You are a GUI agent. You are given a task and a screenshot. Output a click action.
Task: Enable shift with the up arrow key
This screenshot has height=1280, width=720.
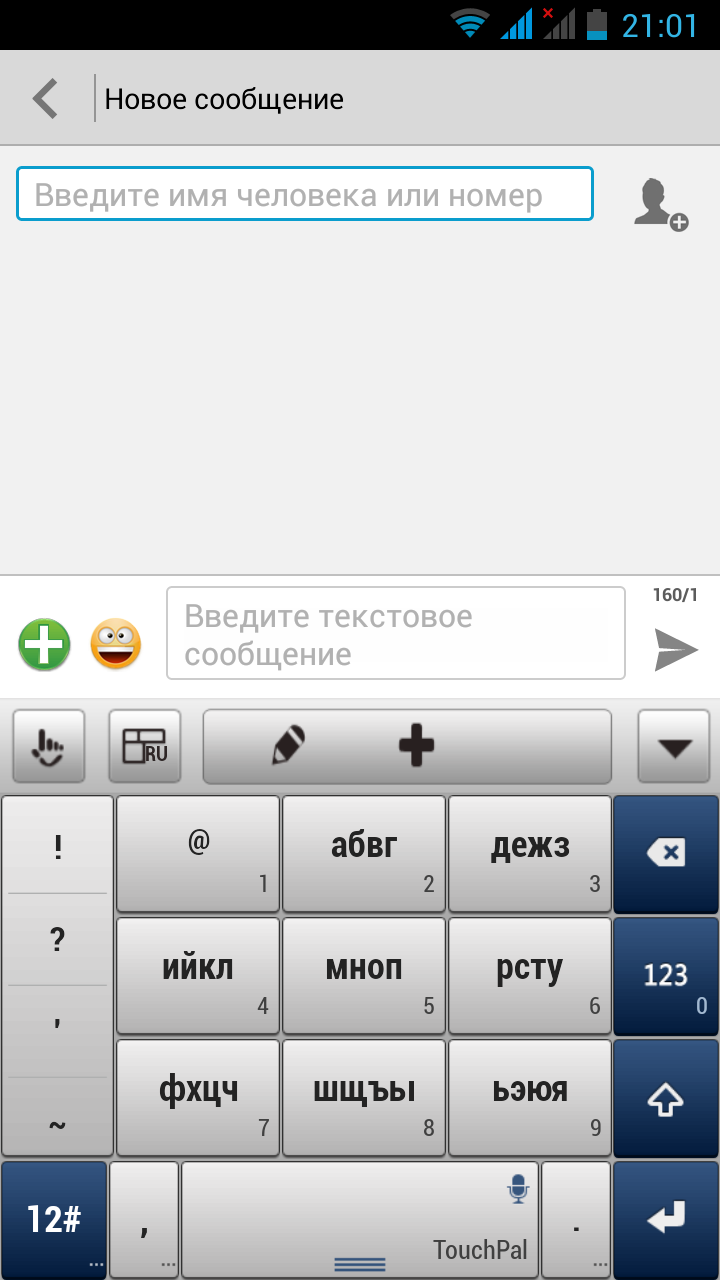(x=666, y=1098)
